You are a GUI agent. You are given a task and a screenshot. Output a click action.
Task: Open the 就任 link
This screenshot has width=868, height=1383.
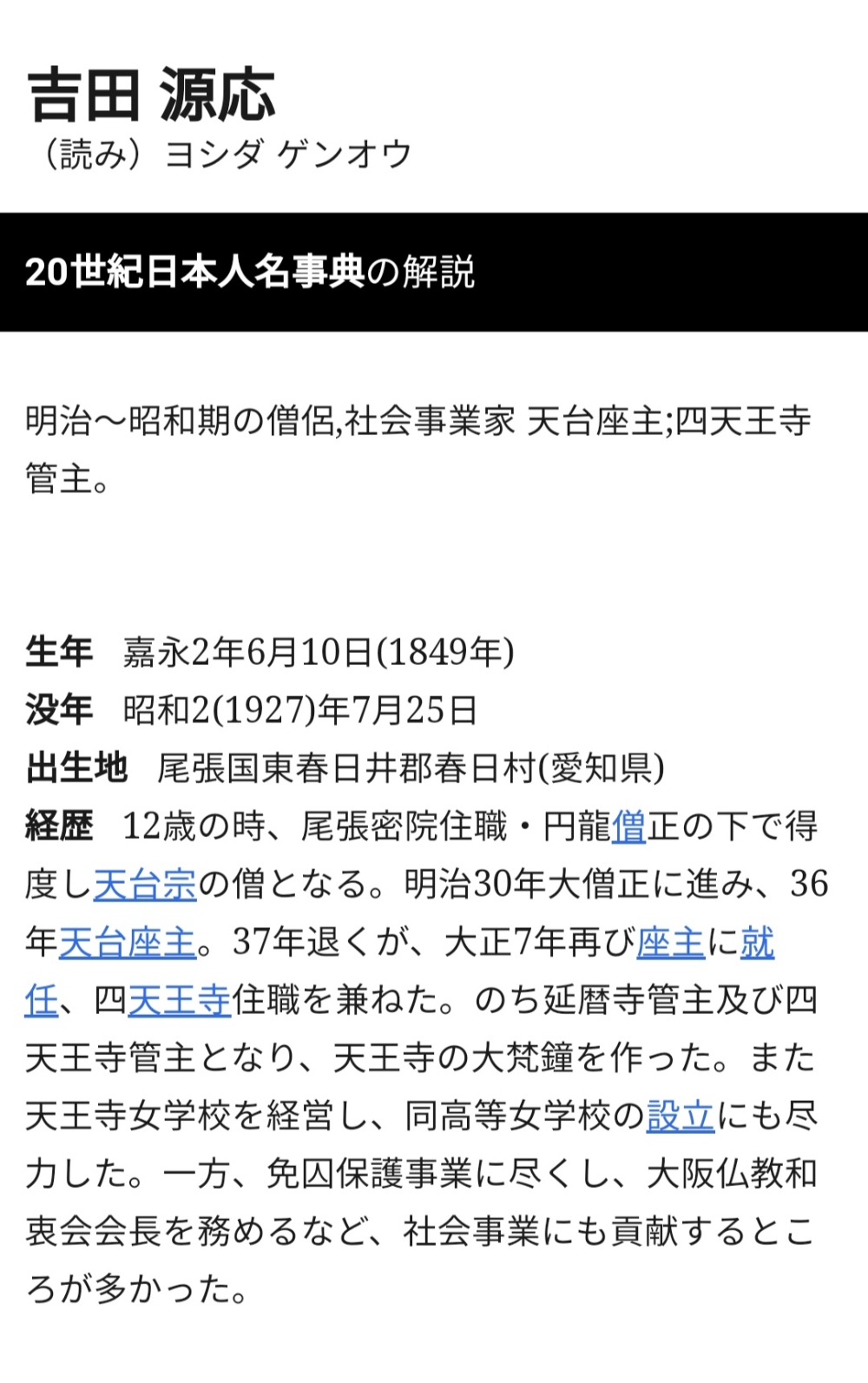pos(757,943)
